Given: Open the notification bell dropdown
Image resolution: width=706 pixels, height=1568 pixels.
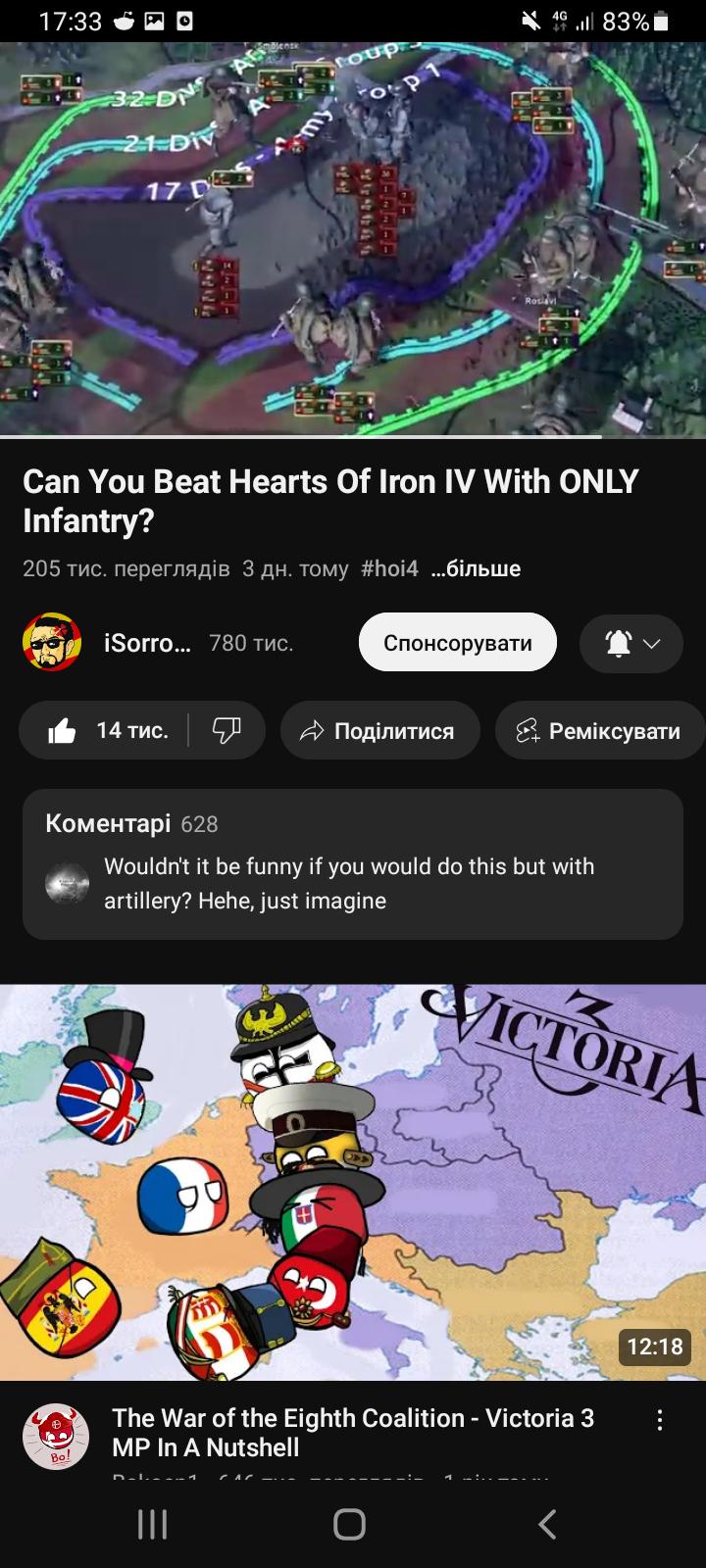Looking at the screenshot, I should click(x=630, y=643).
